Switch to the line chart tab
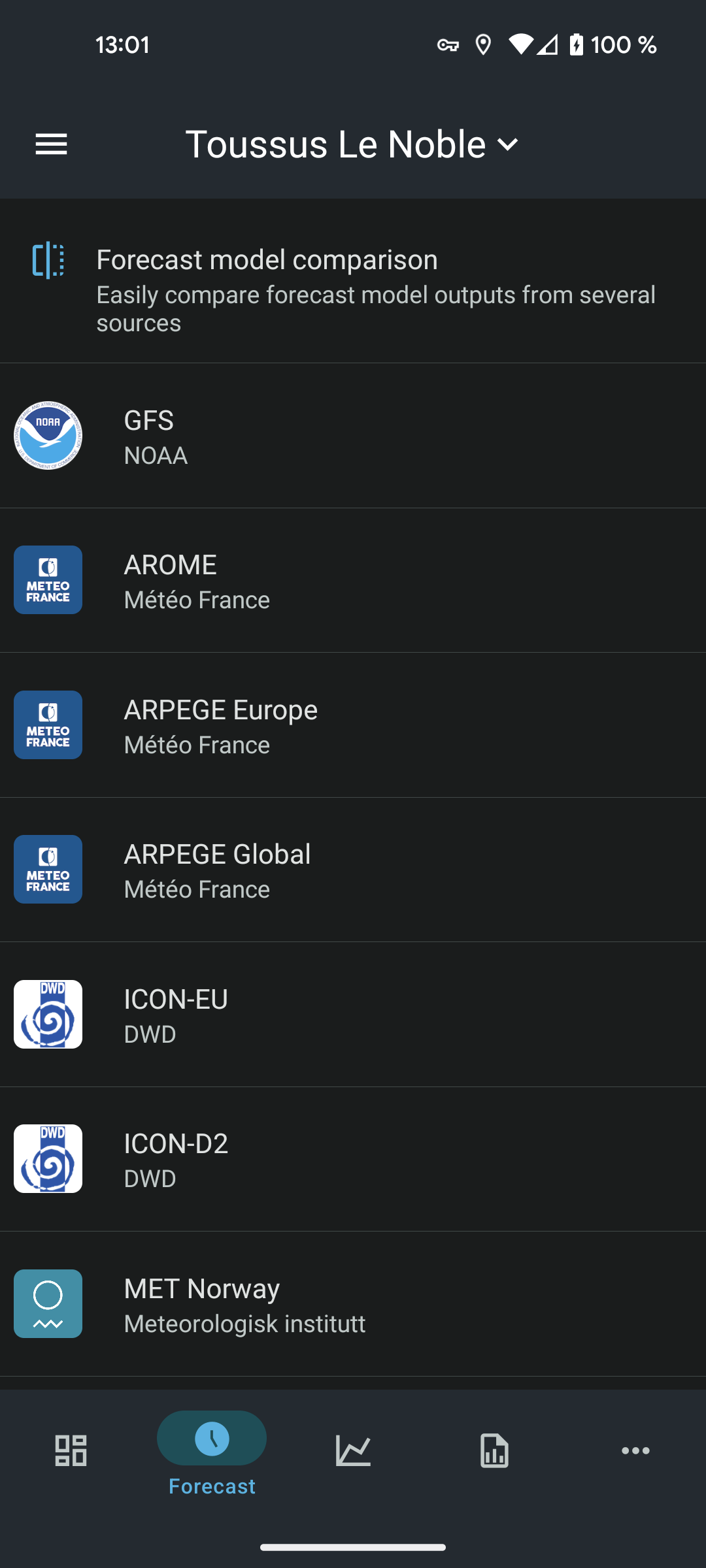Image resolution: width=706 pixels, height=1568 pixels. [x=353, y=1450]
